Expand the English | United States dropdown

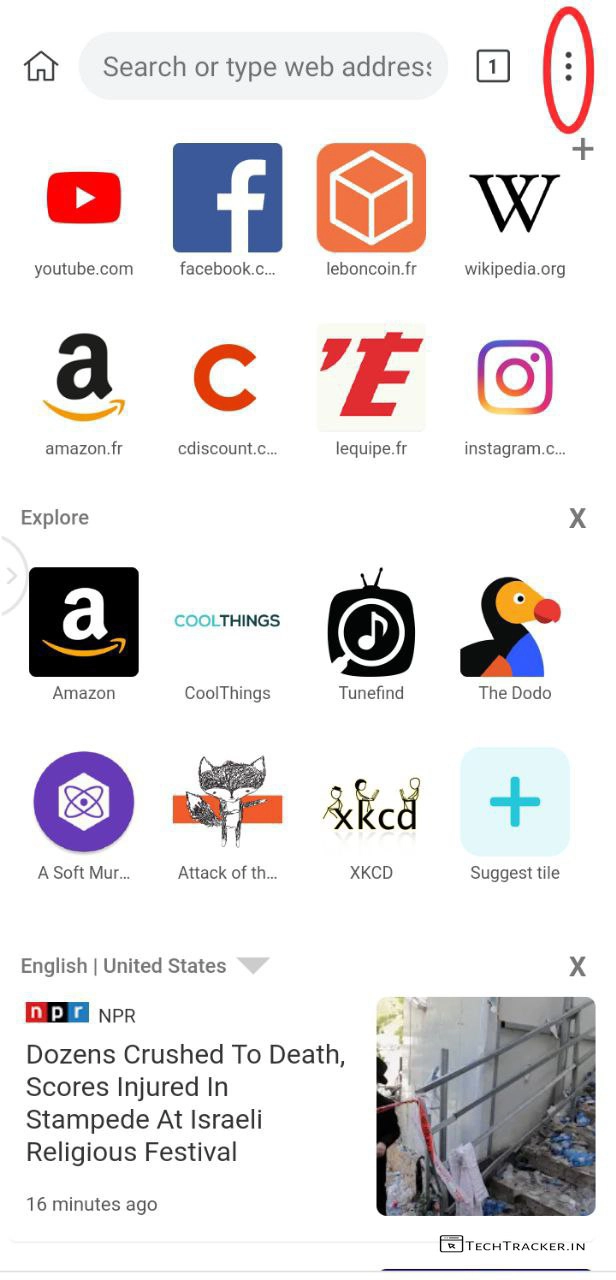click(x=253, y=966)
